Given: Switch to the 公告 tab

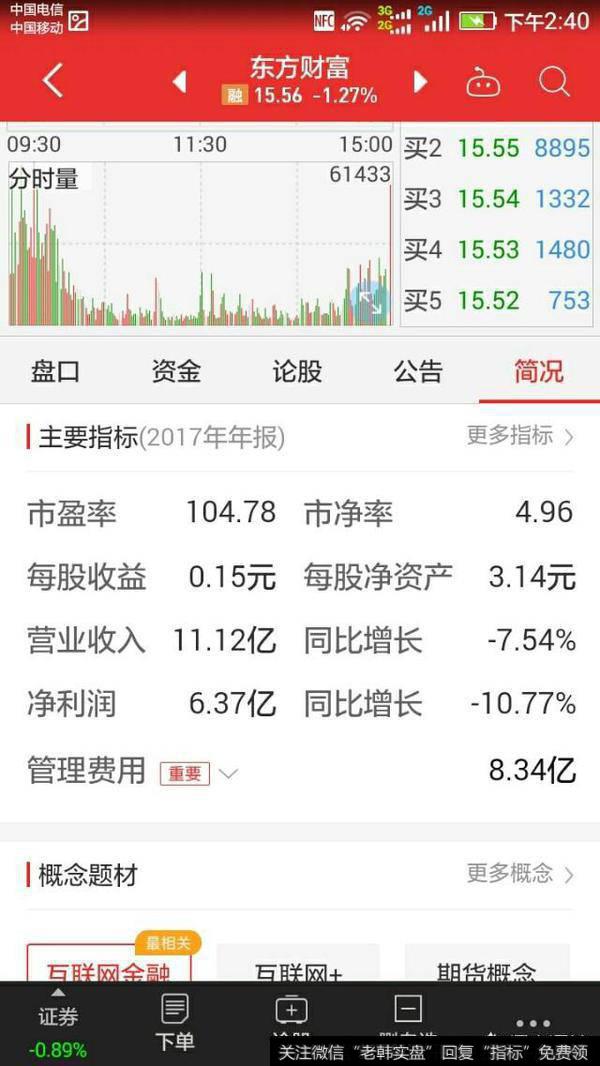Looking at the screenshot, I should click(418, 372).
